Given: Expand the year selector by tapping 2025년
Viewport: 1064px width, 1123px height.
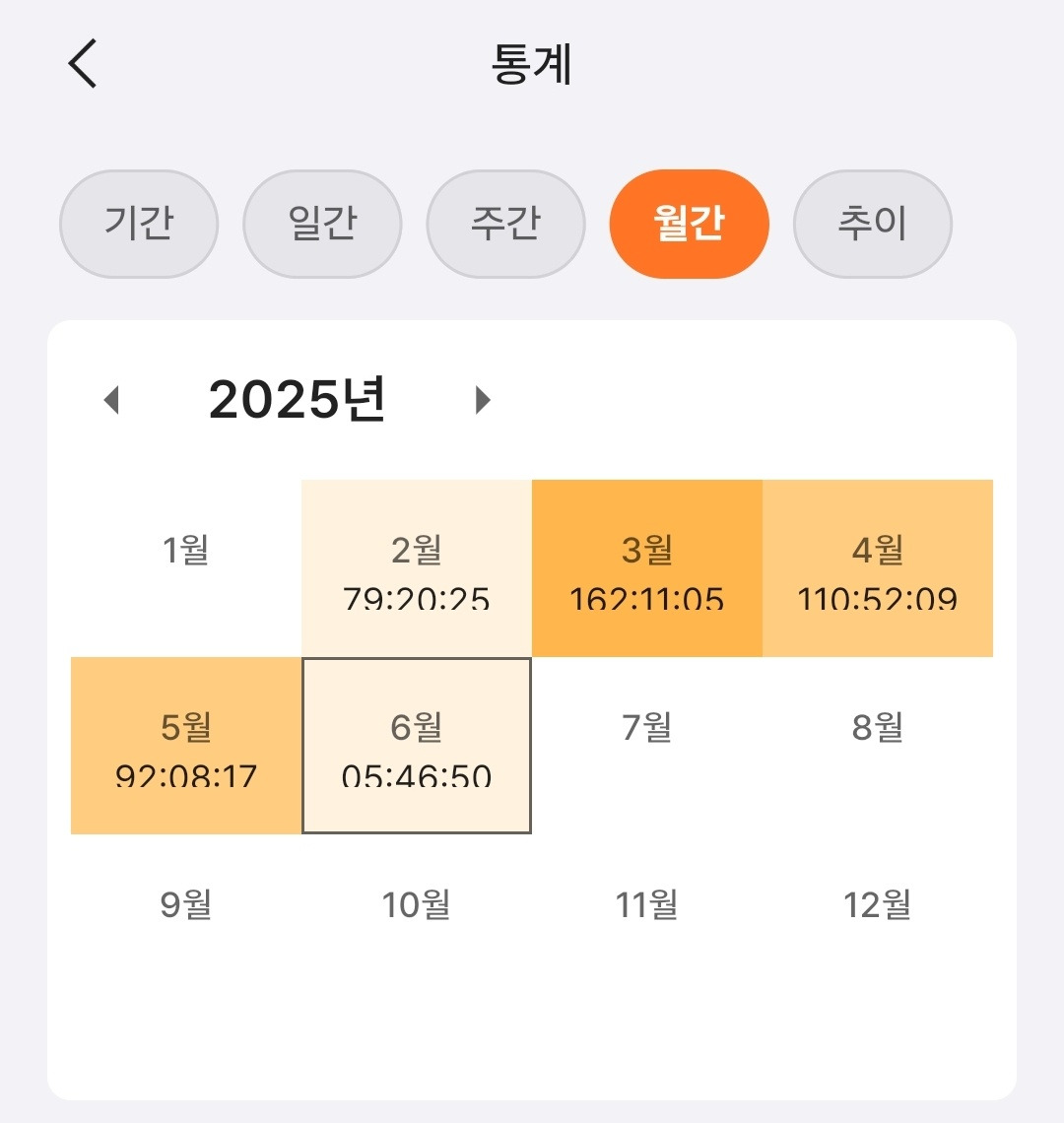Looking at the screenshot, I should (x=297, y=399).
